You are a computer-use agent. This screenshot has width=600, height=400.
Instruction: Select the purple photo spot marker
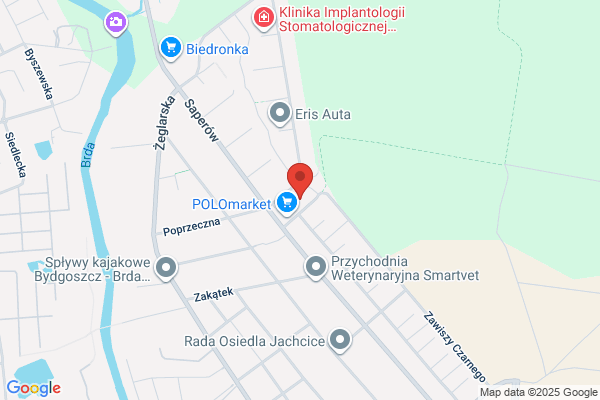click(x=116, y=23)
